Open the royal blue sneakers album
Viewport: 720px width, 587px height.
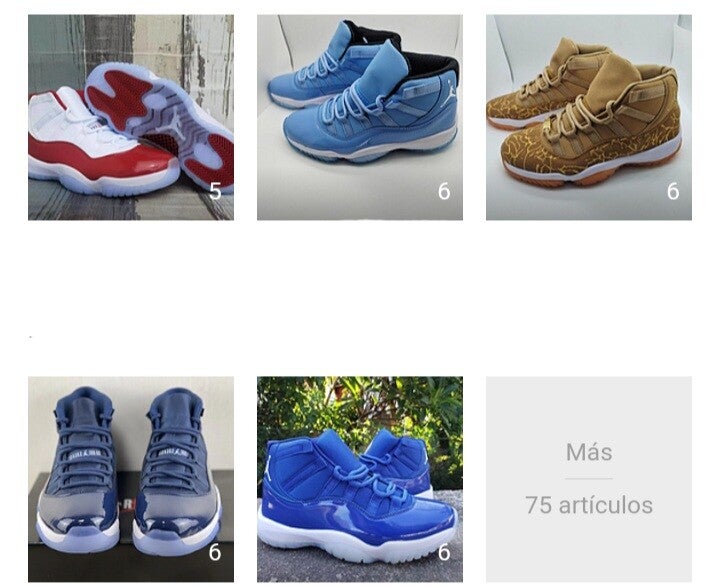click(359, 478)
